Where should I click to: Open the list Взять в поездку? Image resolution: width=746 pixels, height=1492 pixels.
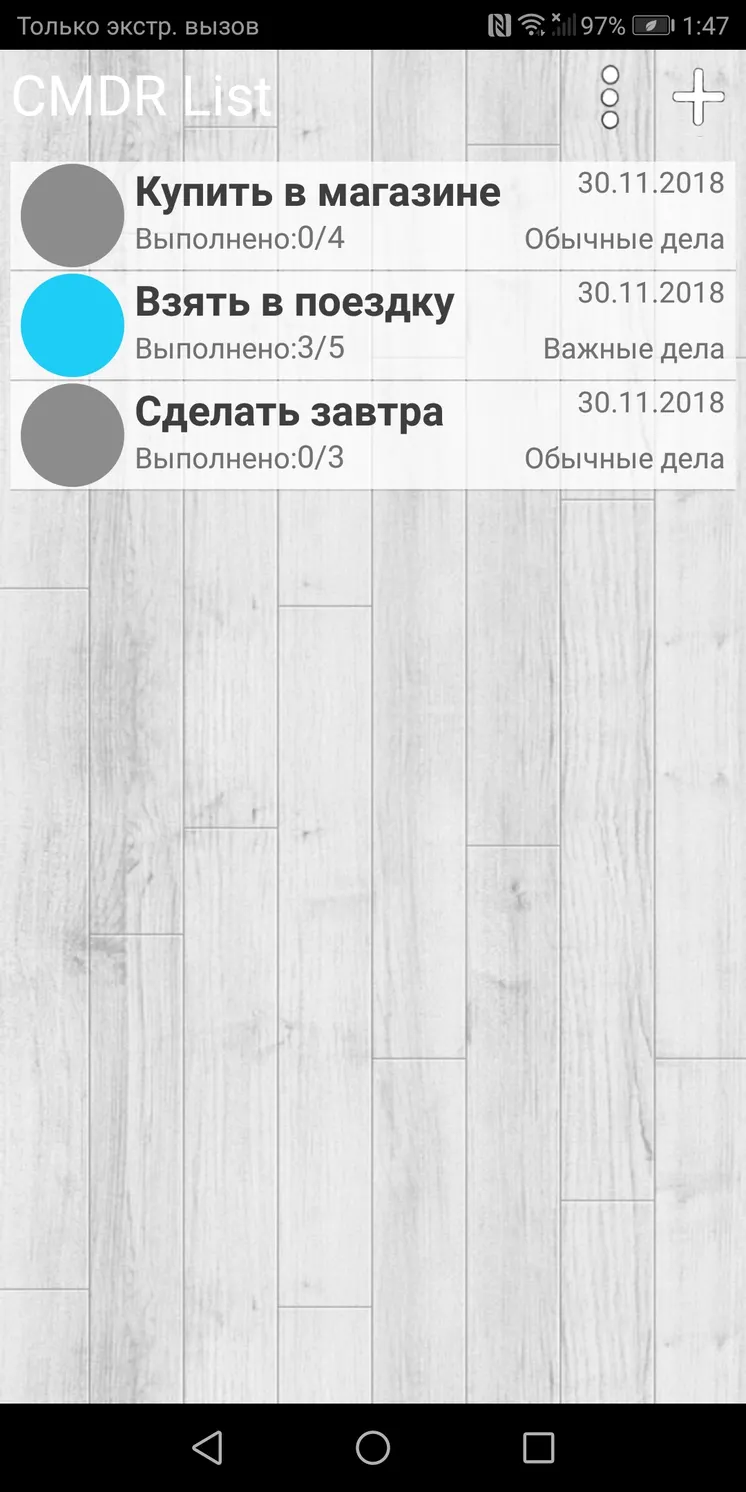(373, 325)
